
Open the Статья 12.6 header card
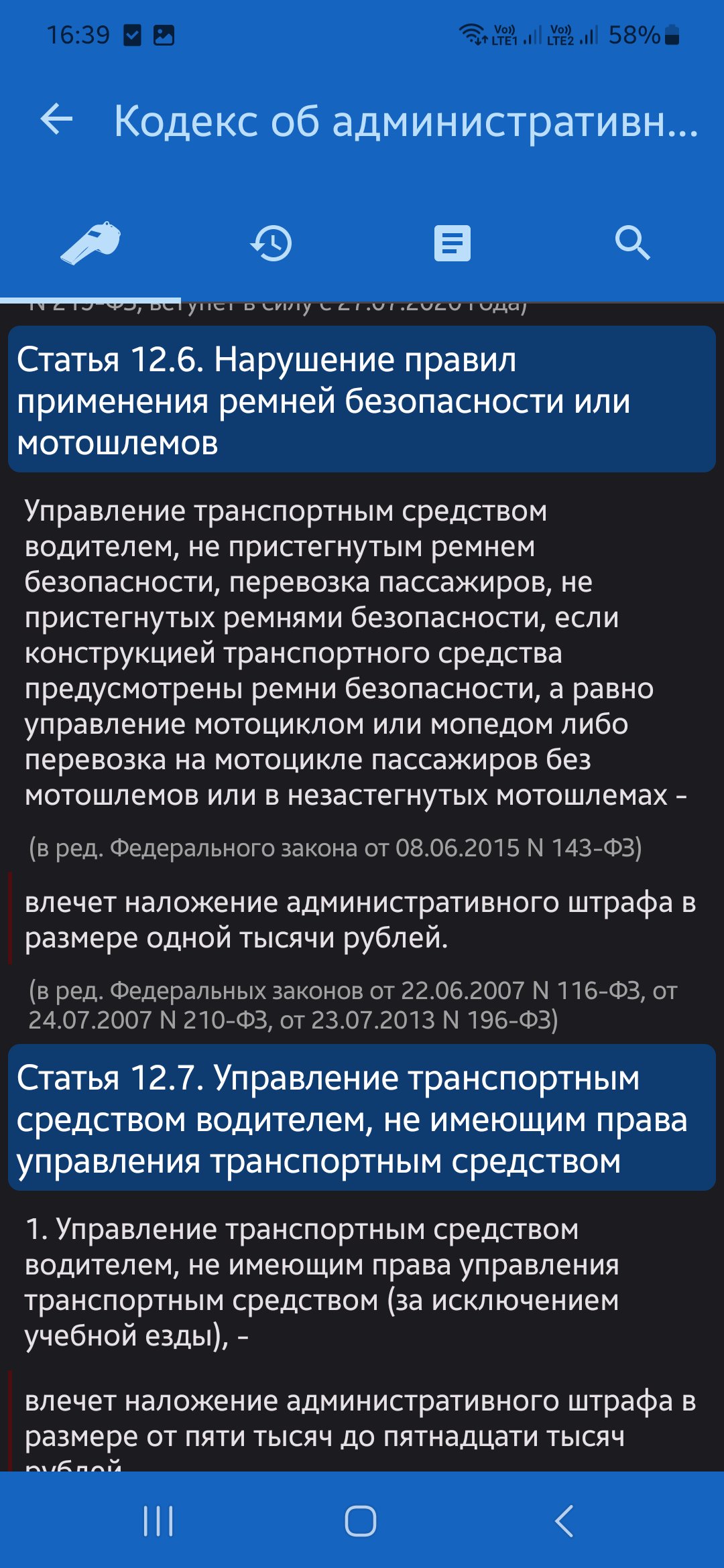(362, 400)
